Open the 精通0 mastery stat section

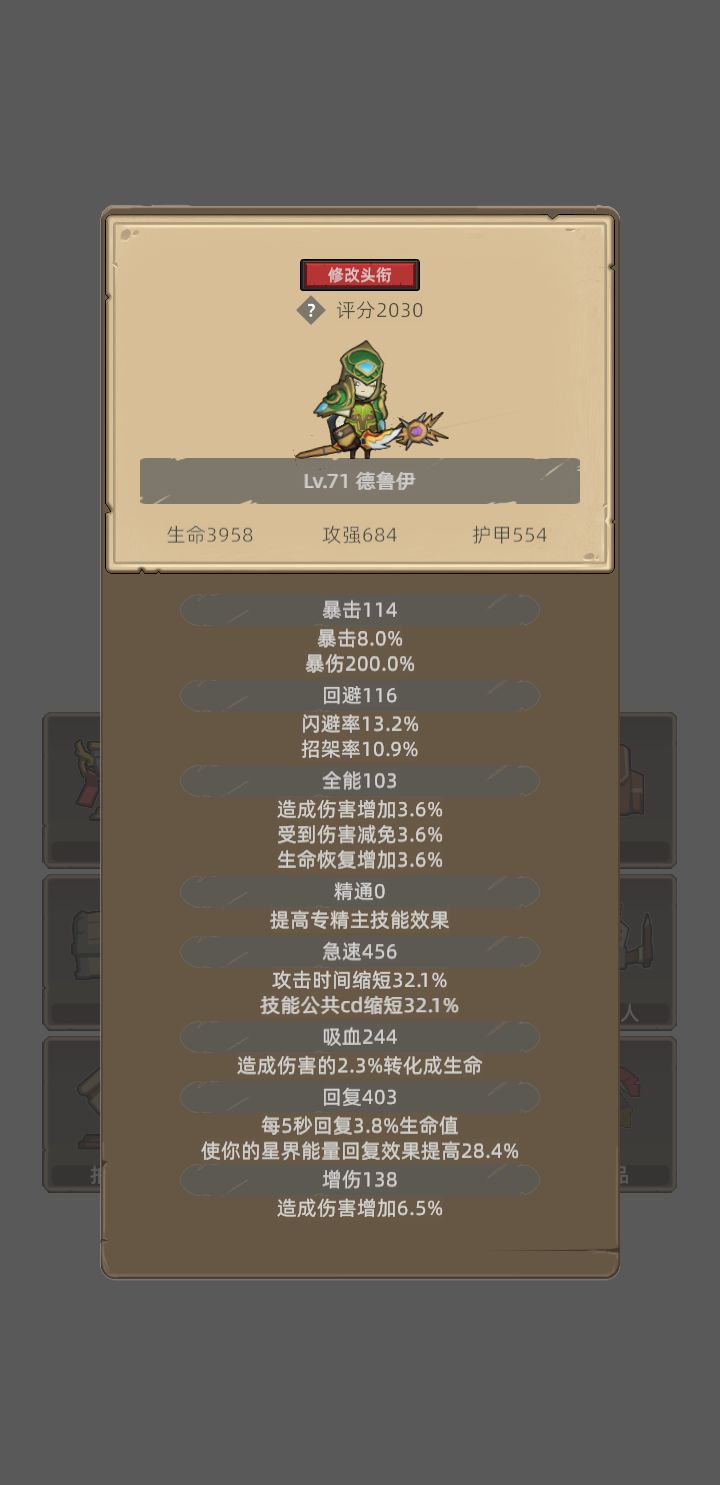point(360,891)
